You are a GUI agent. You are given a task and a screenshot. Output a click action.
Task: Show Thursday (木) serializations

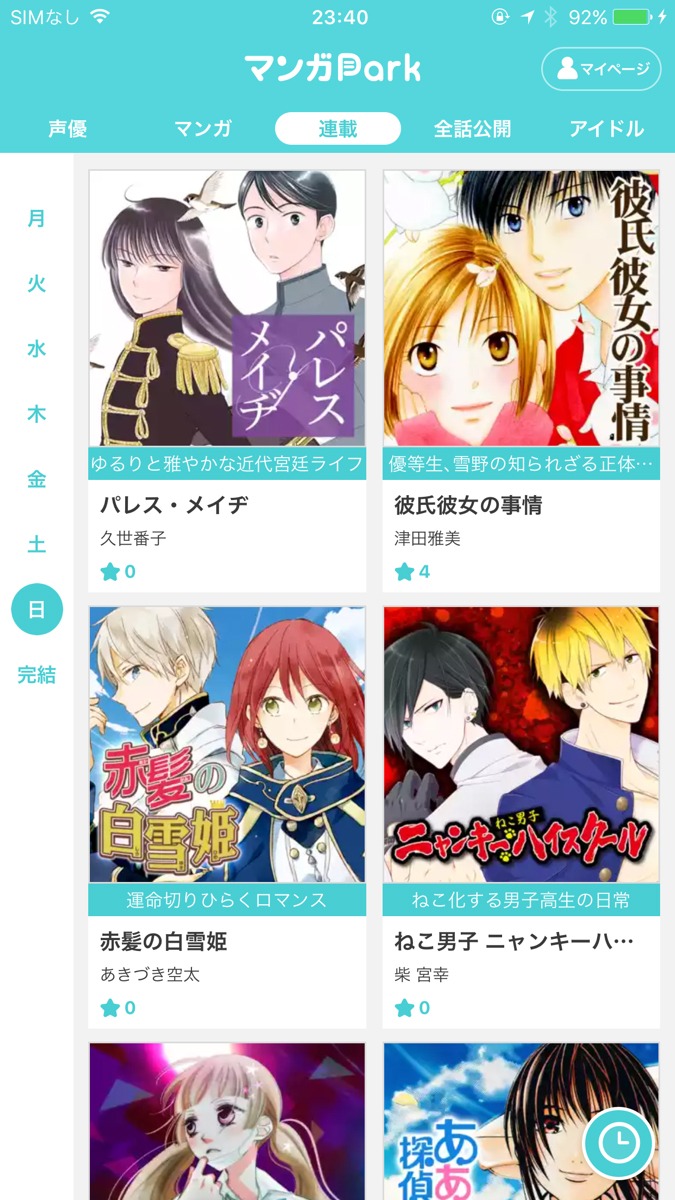pos(37,414)
